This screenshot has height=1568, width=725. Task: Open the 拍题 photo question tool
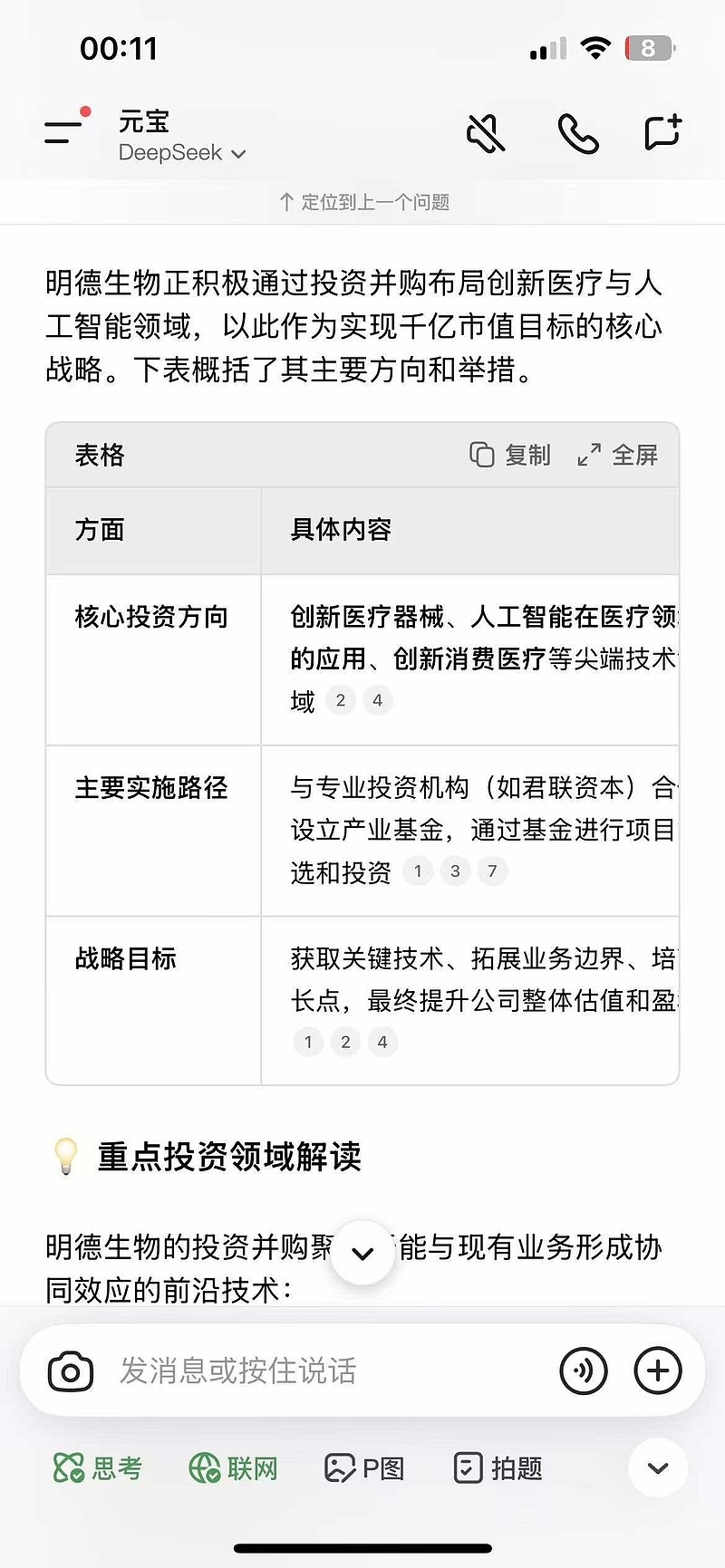(x=495, y=1468)
